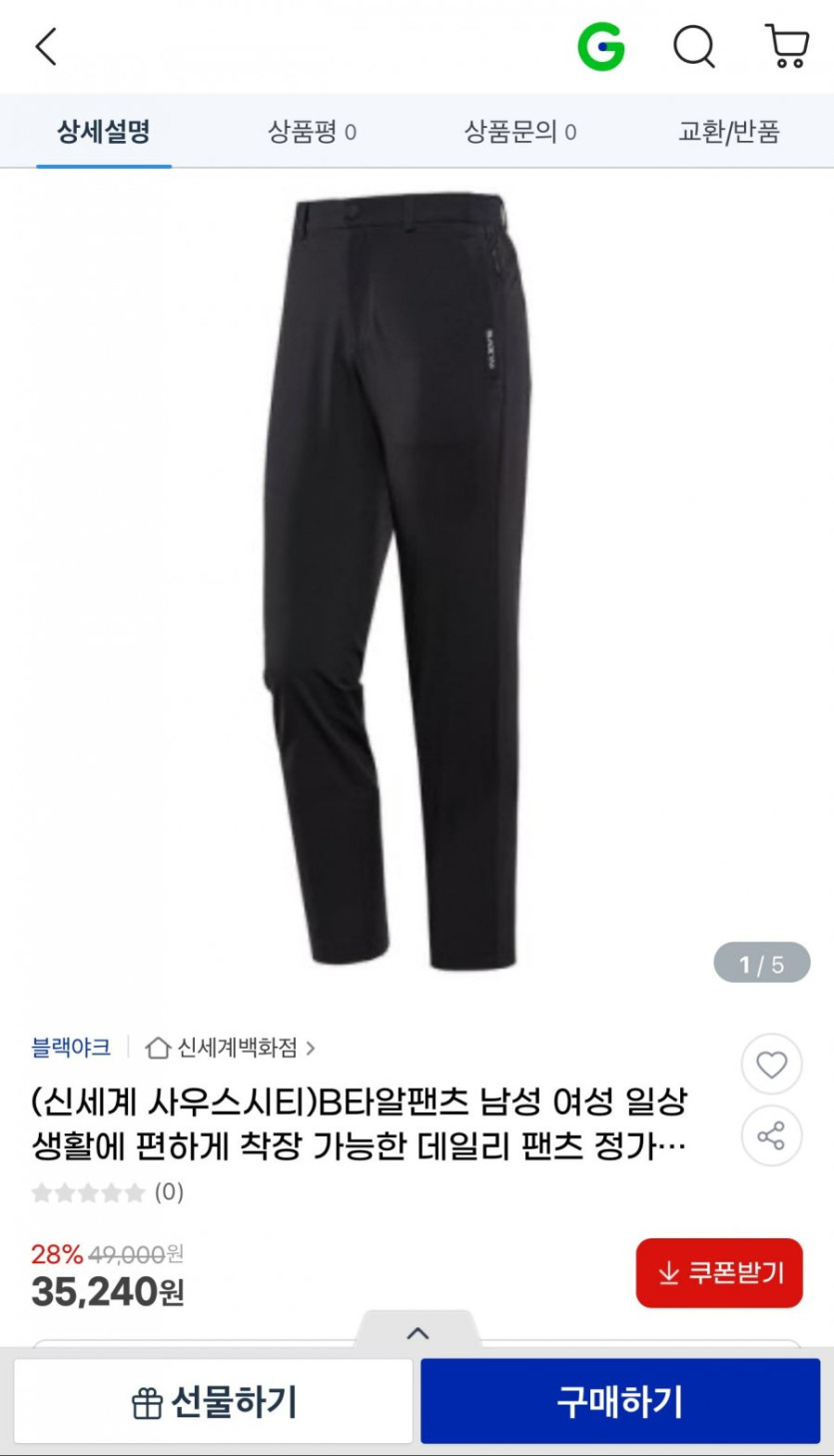Open the black pants product image
The image size is (834, 1456).
pyautogui.click(x=400, y=579)
